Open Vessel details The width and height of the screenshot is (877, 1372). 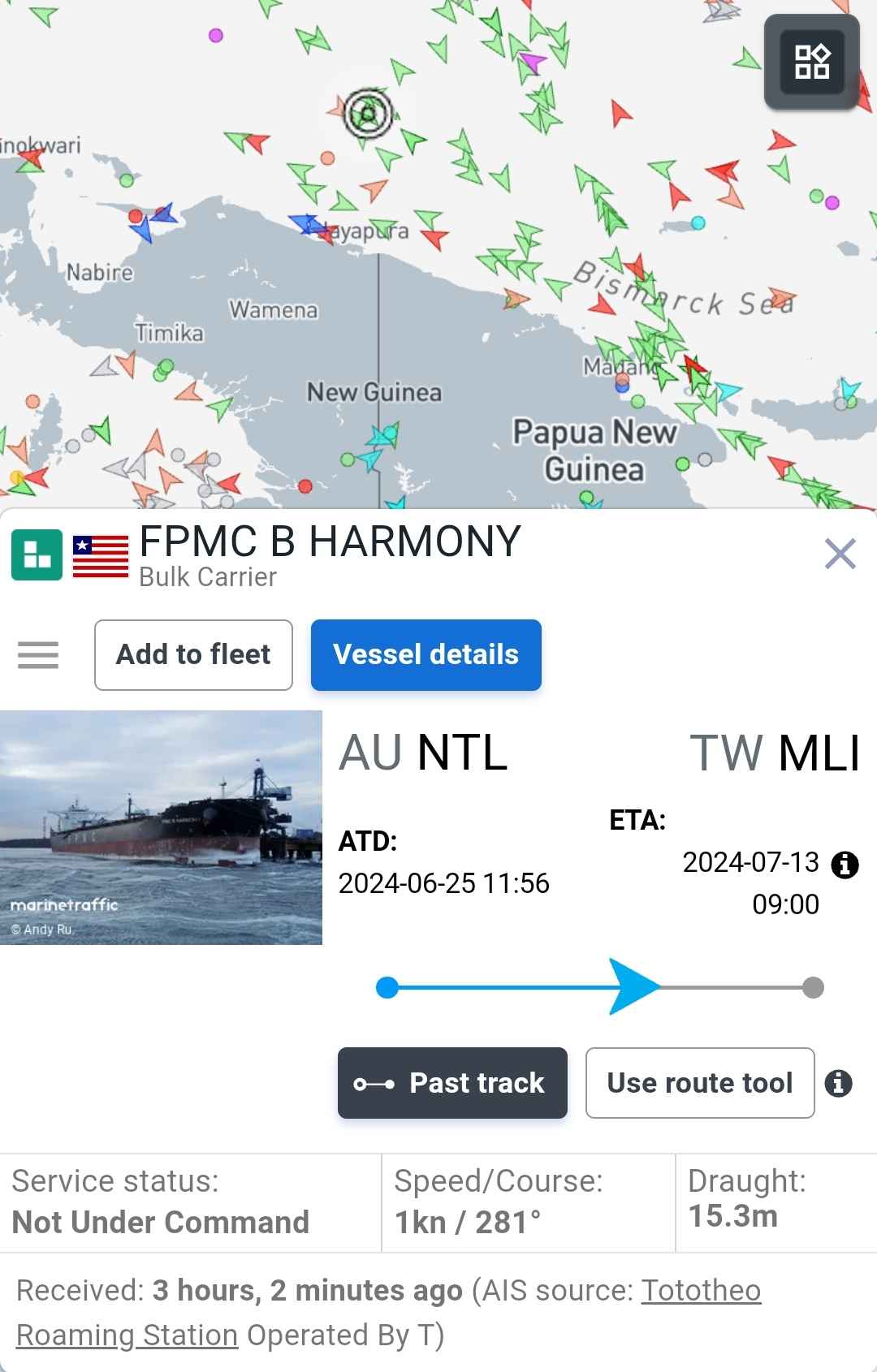(426, 655)
